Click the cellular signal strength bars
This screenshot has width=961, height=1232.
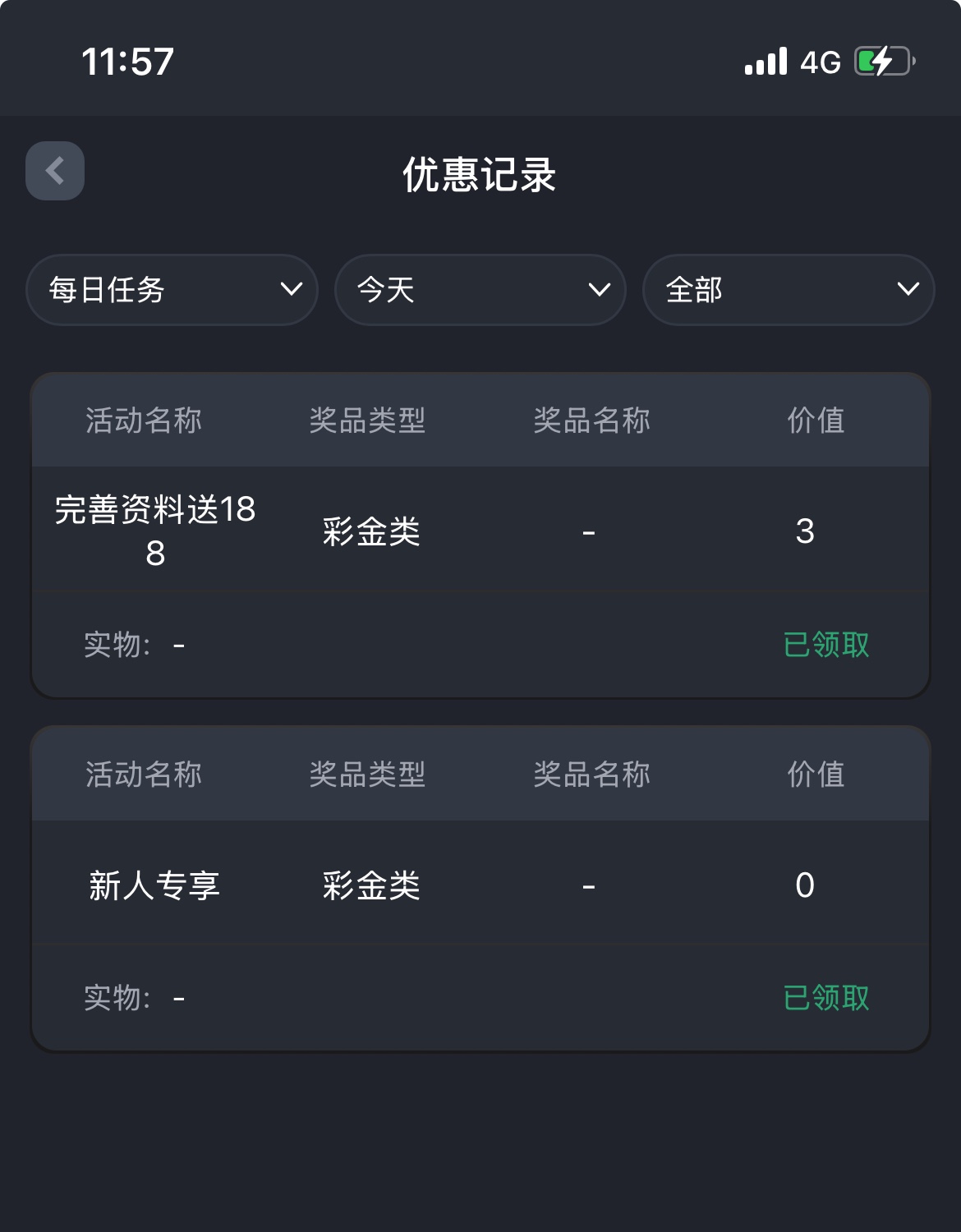(x=766, y=62)
